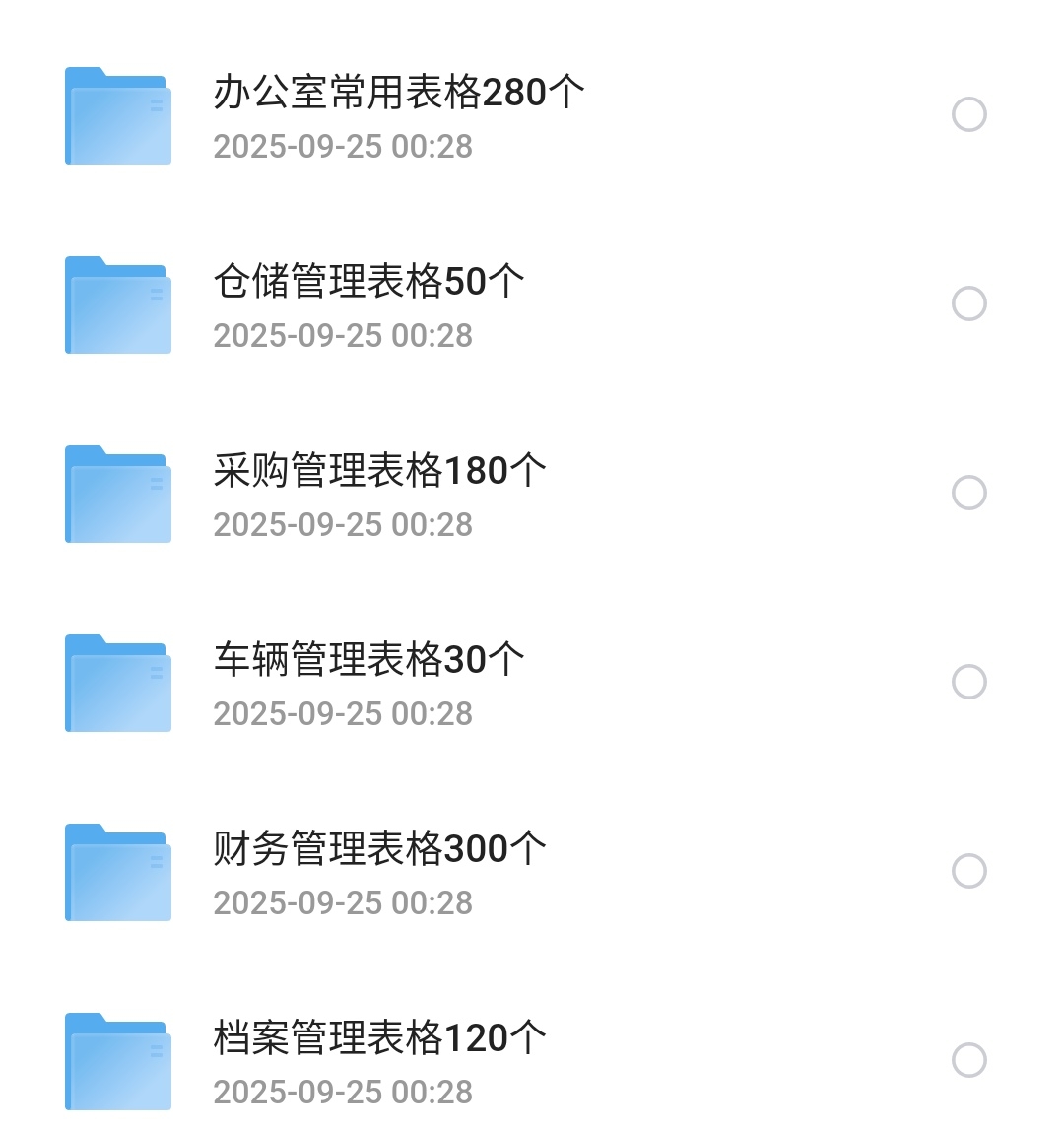Mark 车辆管理表格30个 as selected

point(969,682)
